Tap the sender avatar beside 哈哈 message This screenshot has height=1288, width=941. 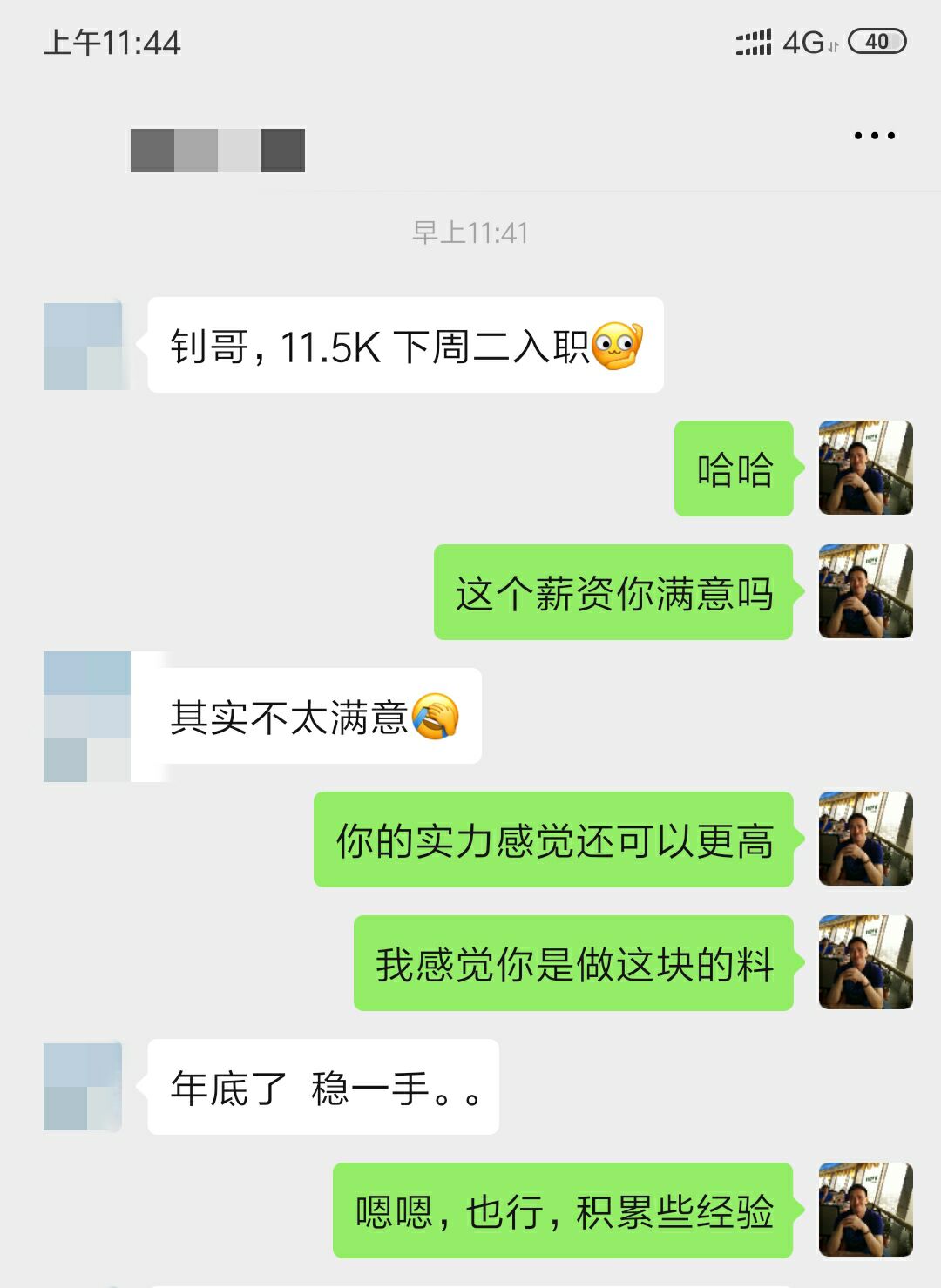865,469
